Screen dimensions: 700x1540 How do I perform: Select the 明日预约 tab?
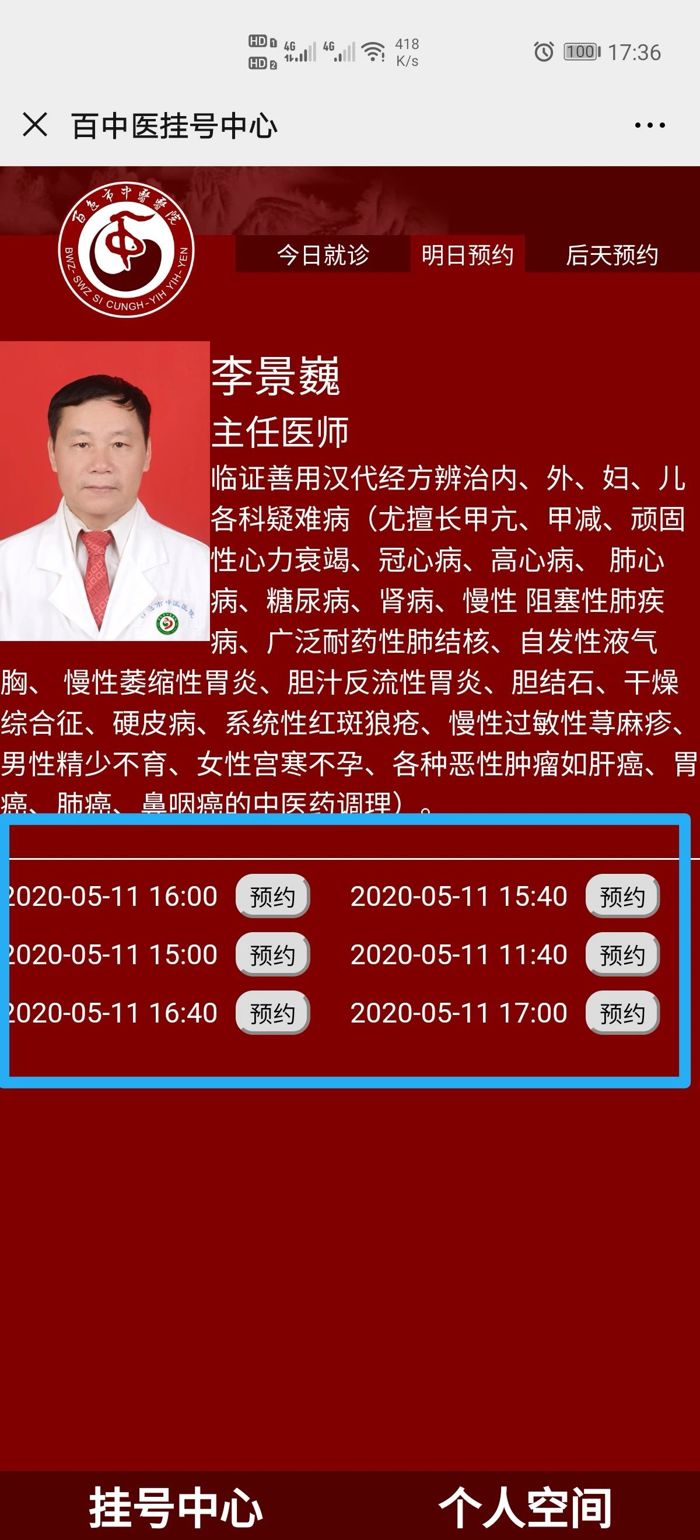(x=467, y=255)
